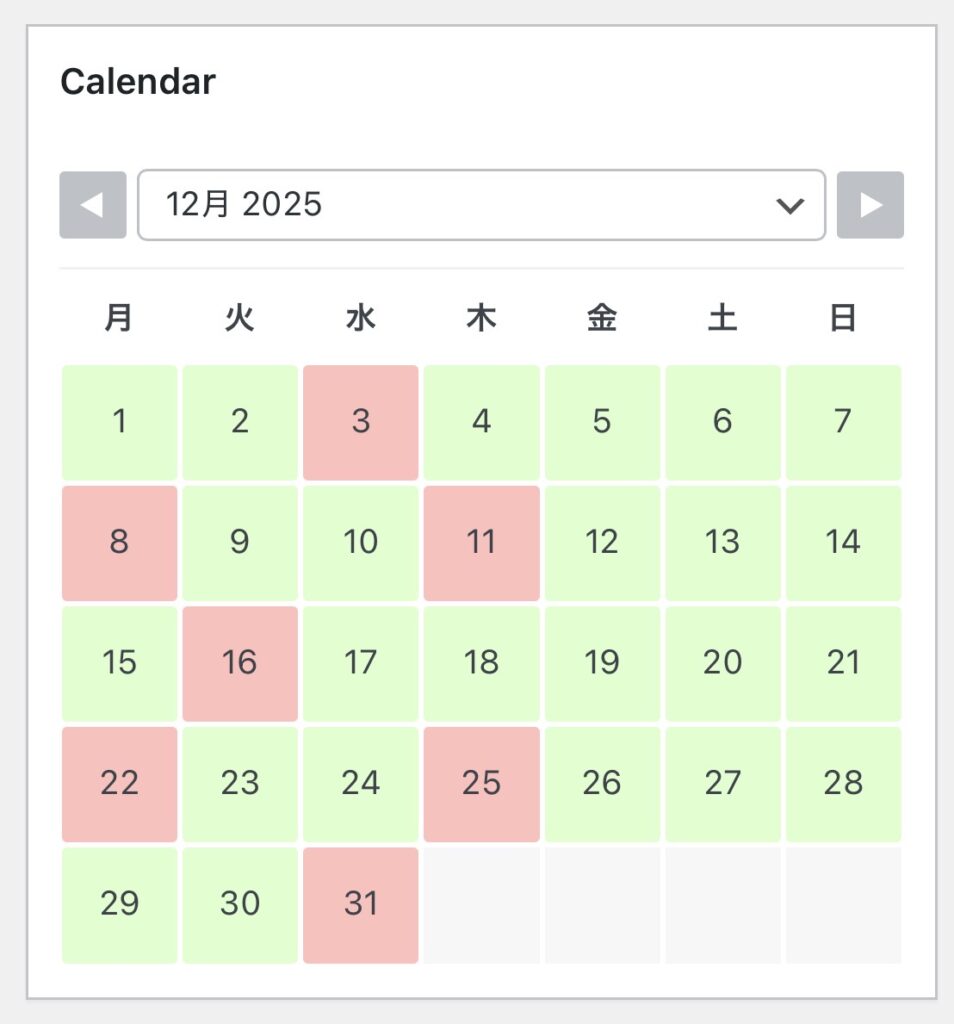This screenshot has width=954, height=1024.
Task: Select date 27 in the Saturday column
Action: click(722, 784)
